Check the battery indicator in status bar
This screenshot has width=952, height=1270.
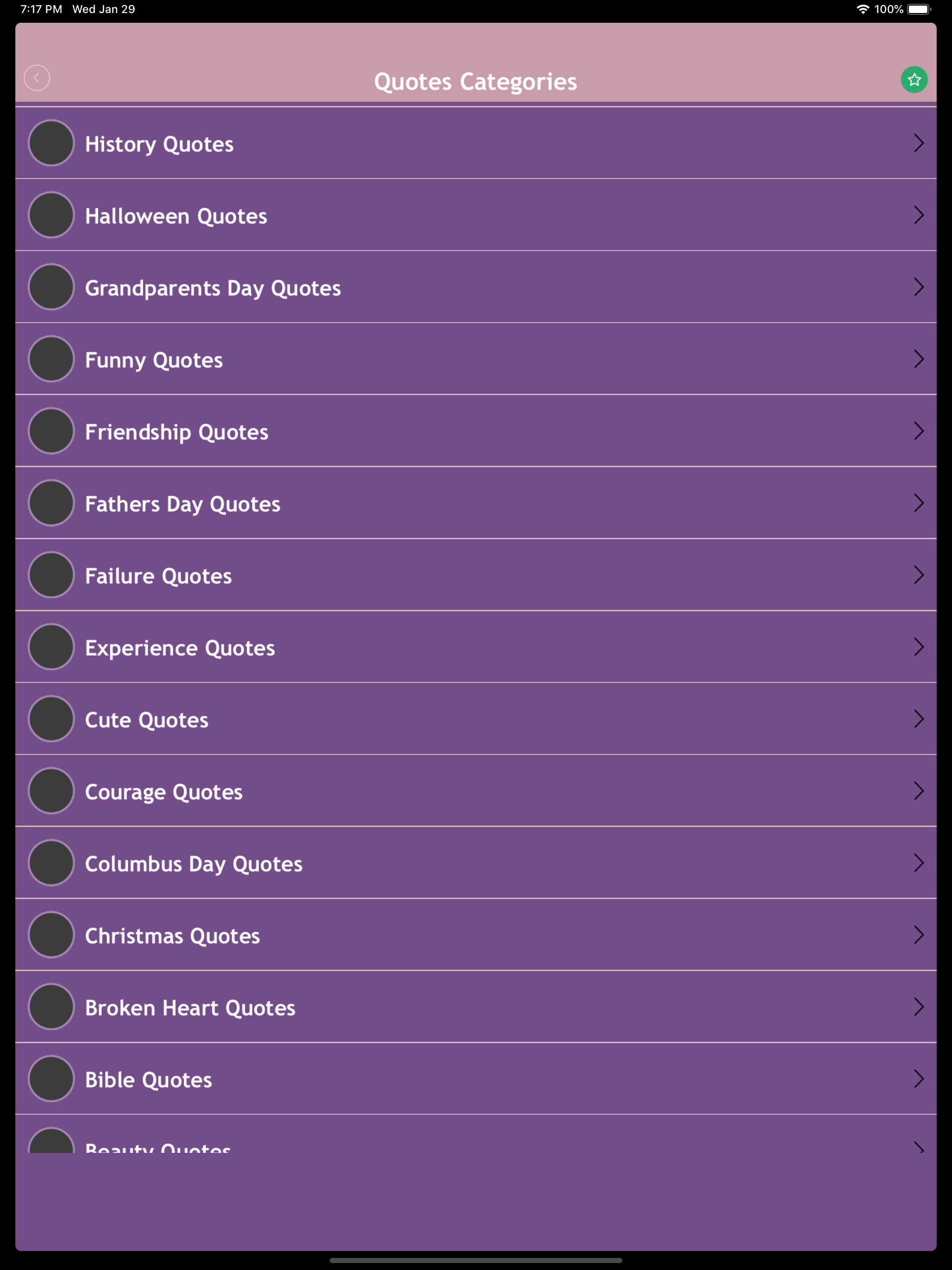tap(919, 9)
